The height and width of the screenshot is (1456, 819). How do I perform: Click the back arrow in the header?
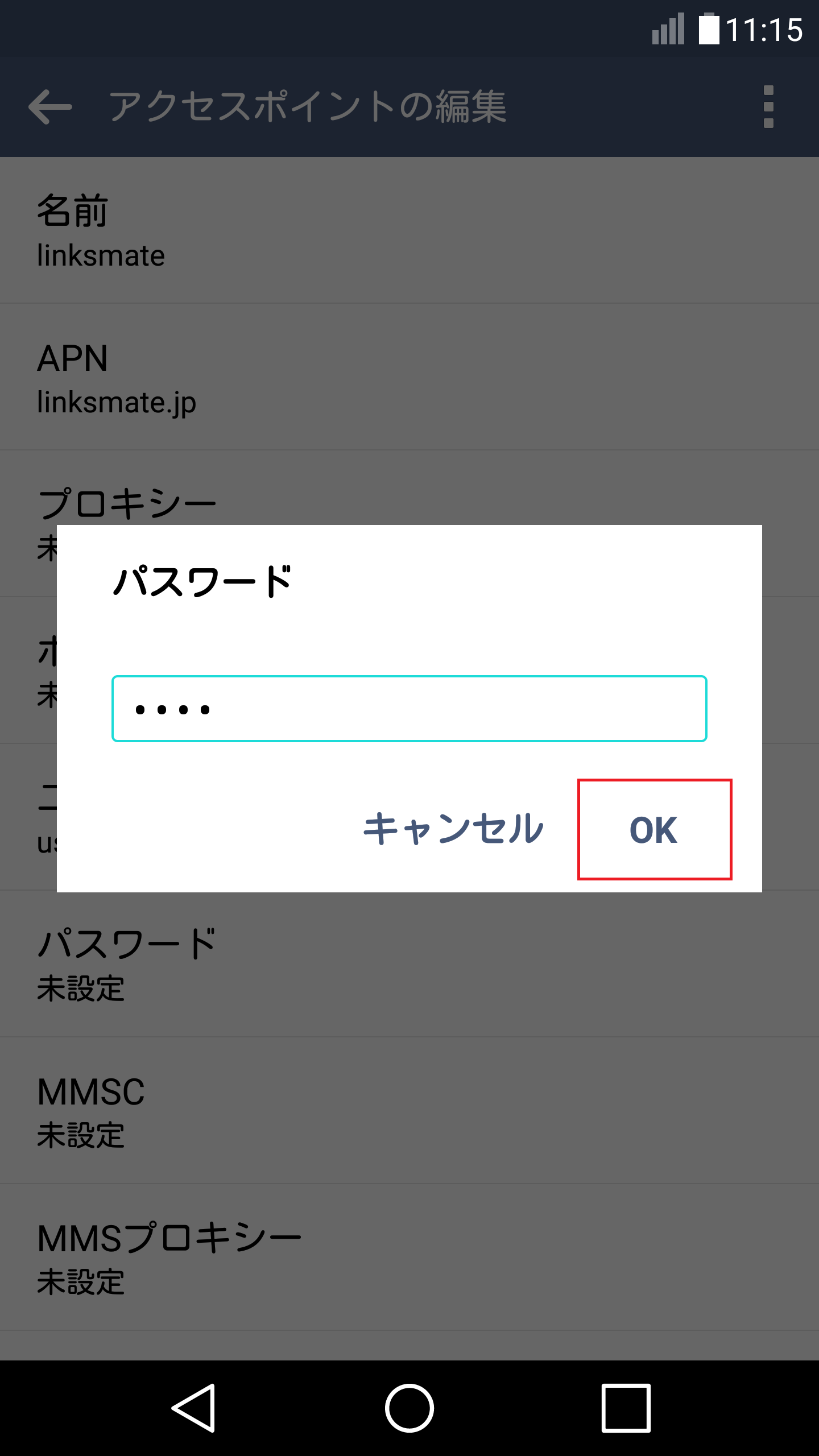point(51,107)
